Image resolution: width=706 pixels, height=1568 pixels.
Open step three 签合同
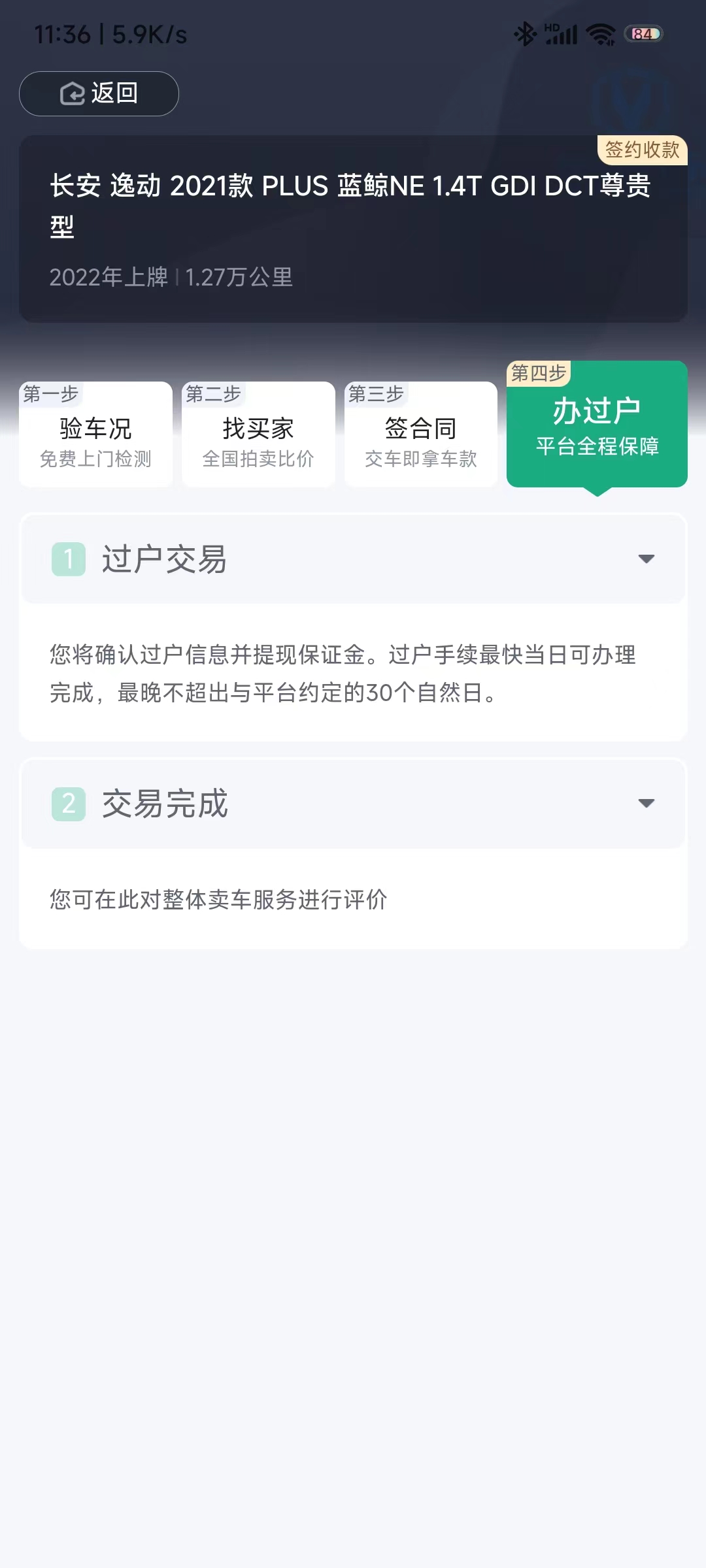421,434
